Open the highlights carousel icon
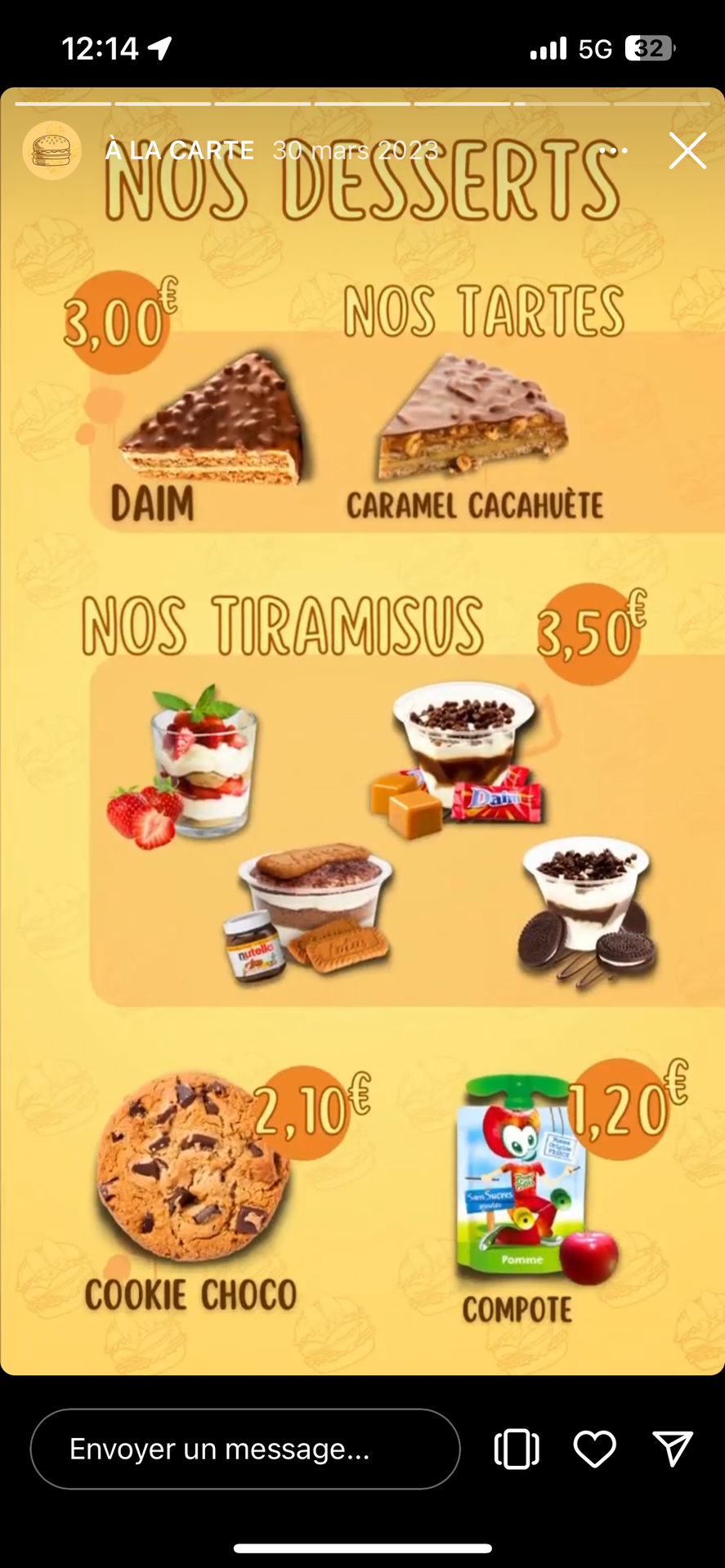Image resolution: width=725 pixels, height=1568 pixels. click(x=517, y=1449)
